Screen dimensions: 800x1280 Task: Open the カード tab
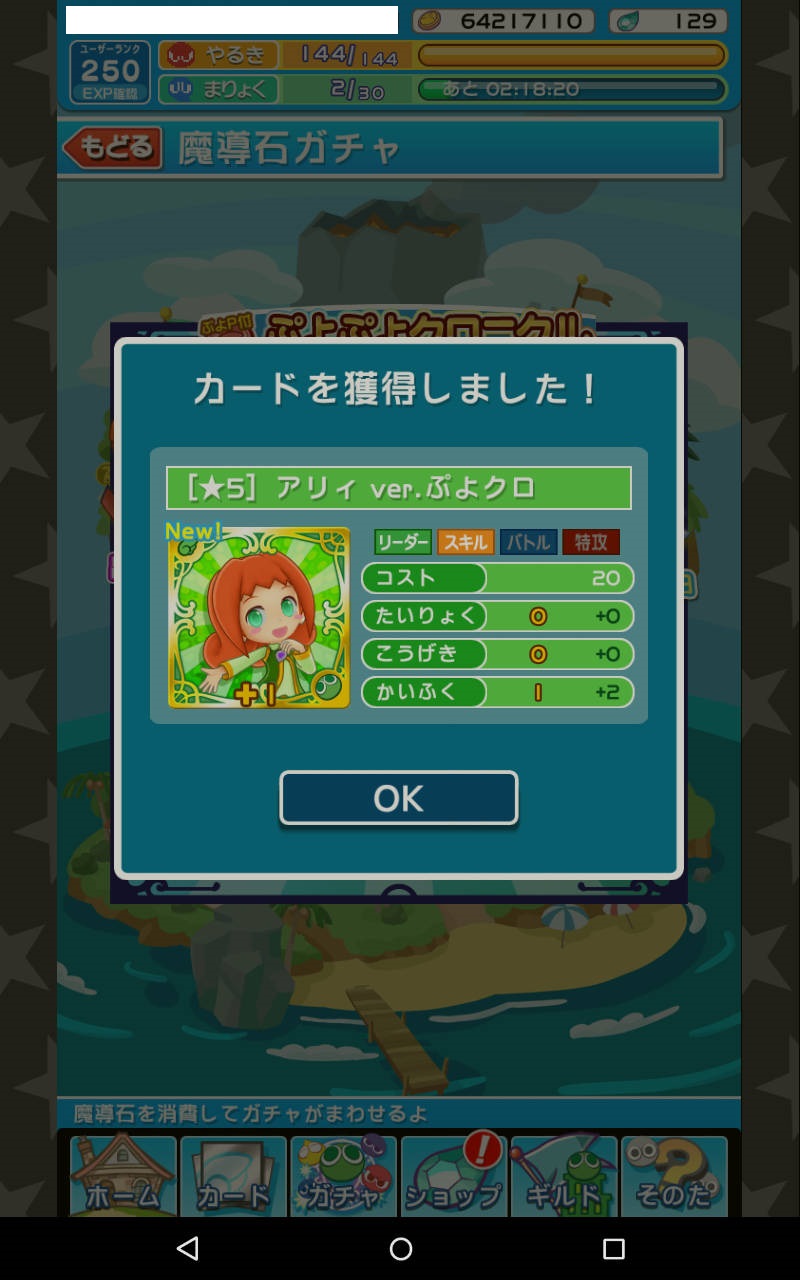point(233,1176)
